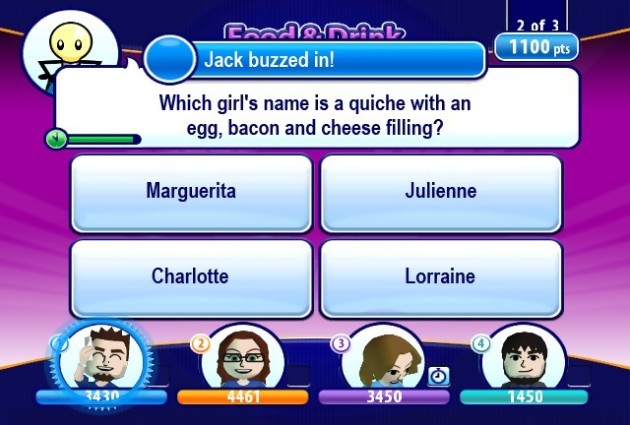Screen dimensions: 630x425
Task: Pick the Charlotte answer option
Action: (x=191, y=276)
